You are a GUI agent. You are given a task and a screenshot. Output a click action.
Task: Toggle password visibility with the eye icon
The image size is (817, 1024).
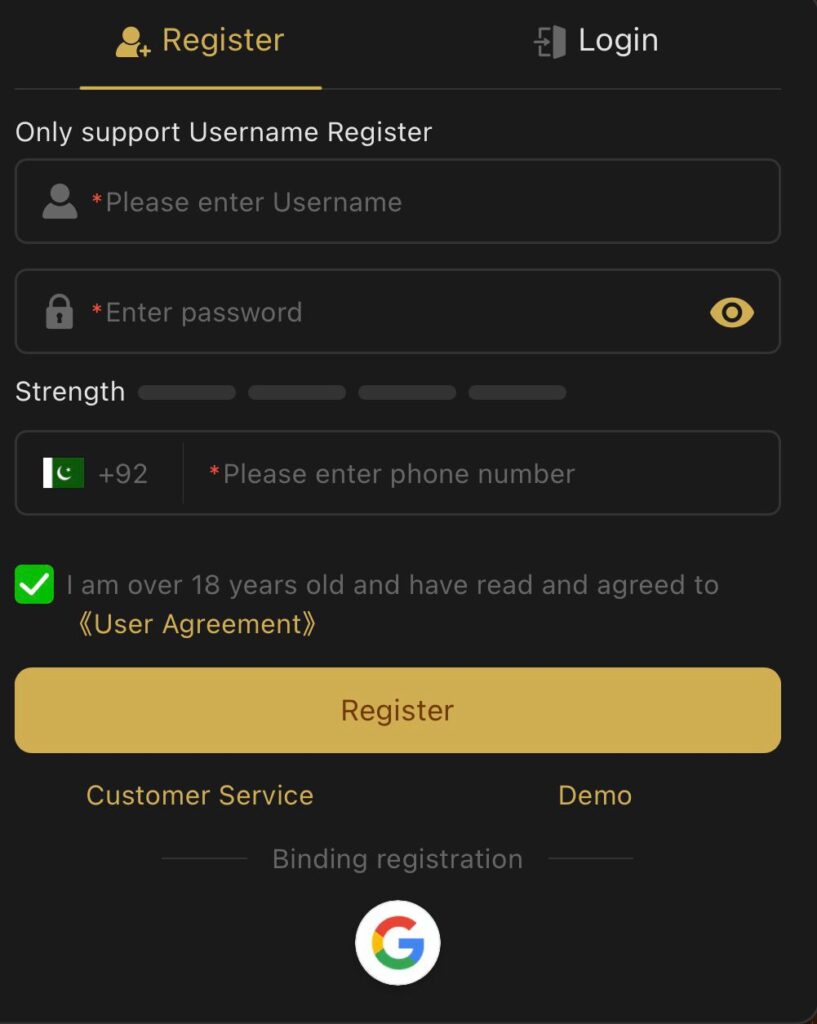731,313
